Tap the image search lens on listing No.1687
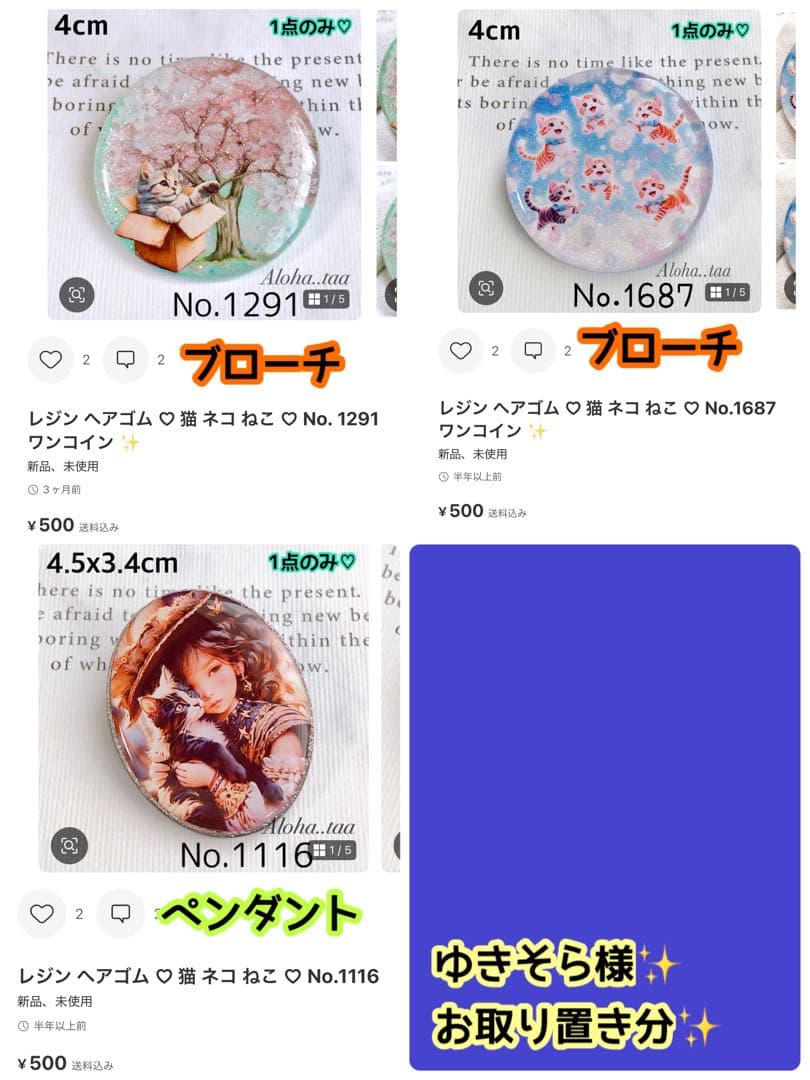Viewport: 810px width, 1080px height. (486, 288)
